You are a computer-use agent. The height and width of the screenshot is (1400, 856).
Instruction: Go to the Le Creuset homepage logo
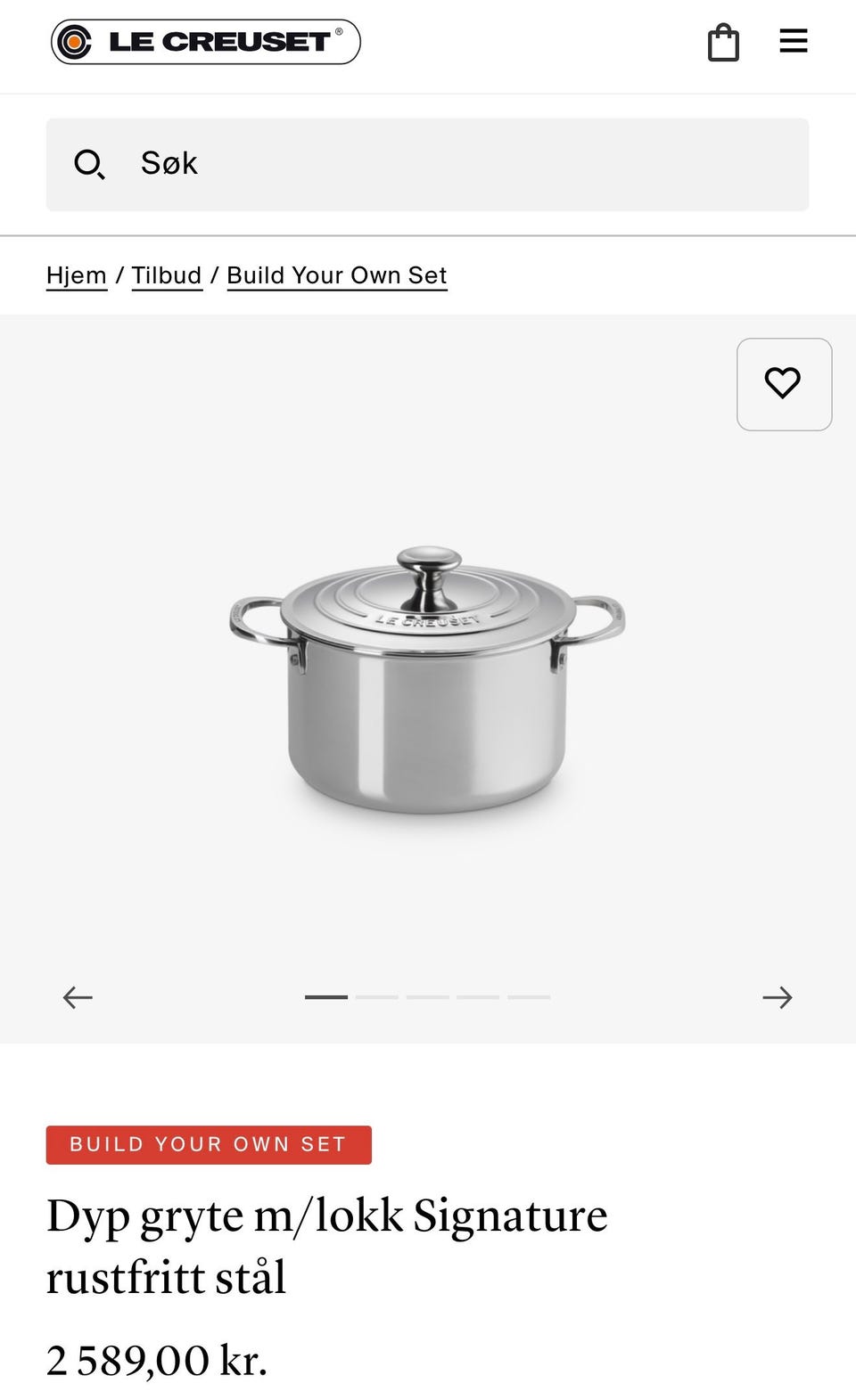click(206, 42)
